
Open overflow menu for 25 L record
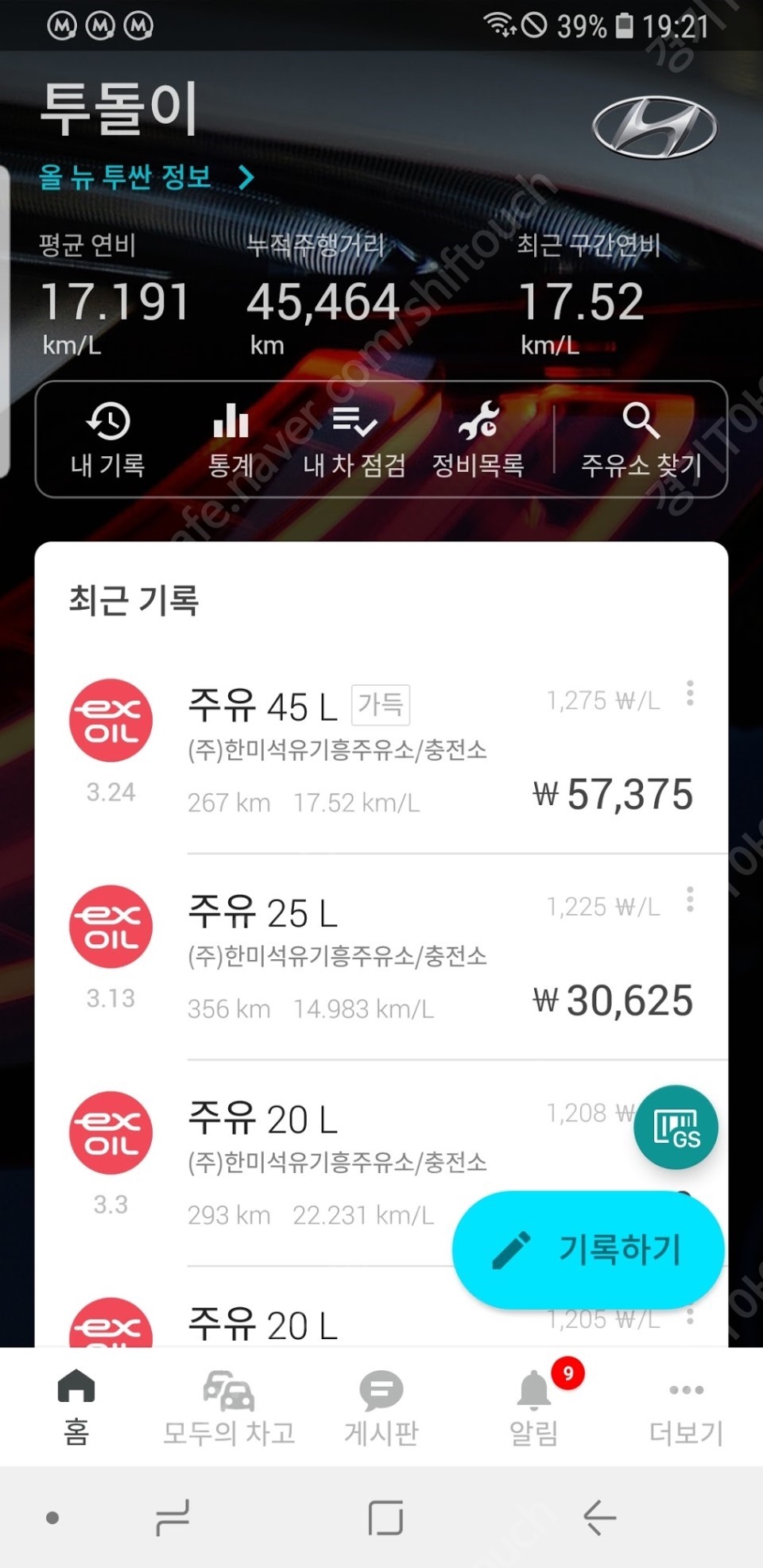click(x=690, y=900)
